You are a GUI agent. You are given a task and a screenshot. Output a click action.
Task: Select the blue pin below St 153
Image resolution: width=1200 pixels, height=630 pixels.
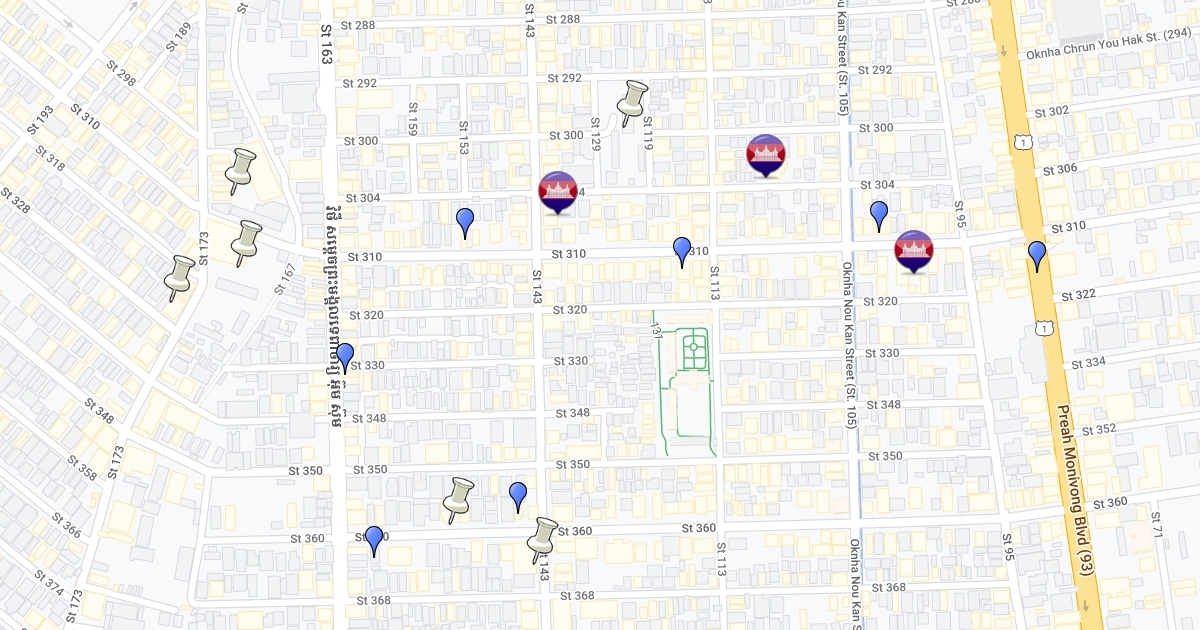coord(465,222)
